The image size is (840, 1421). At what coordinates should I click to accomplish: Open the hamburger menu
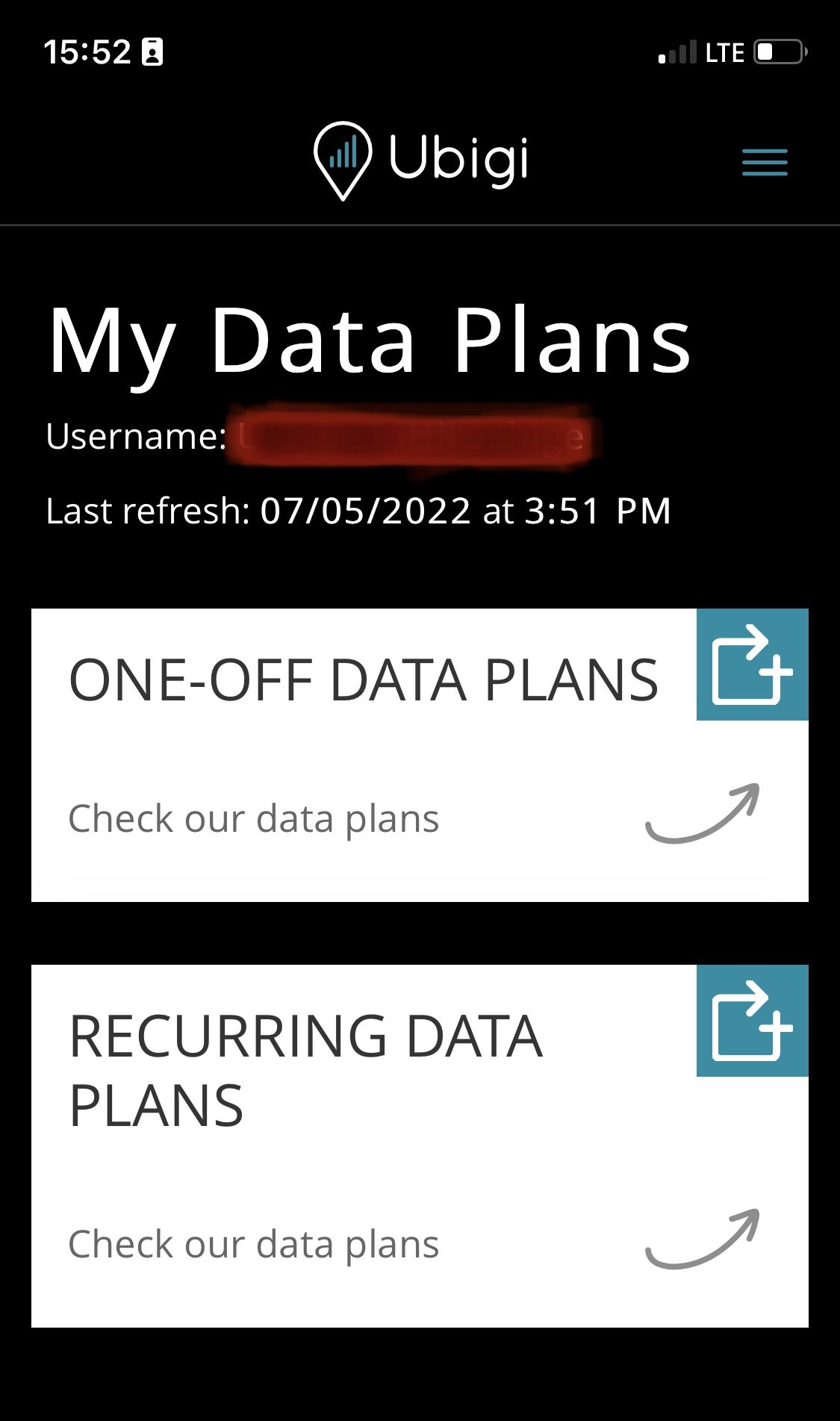click(x=765, y=162)
